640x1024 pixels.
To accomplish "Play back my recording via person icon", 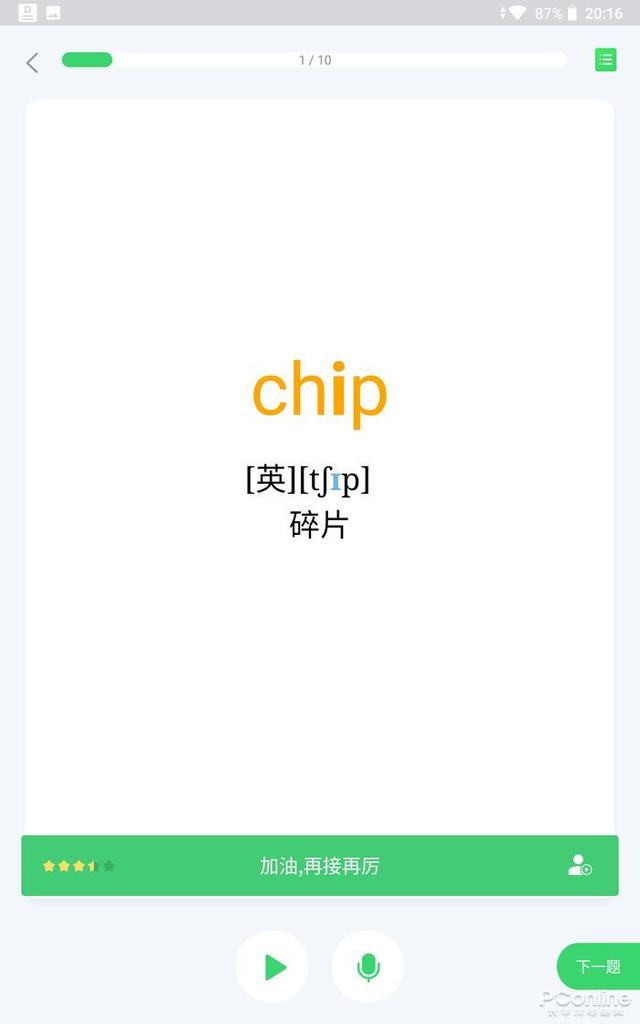I will pos(579,865).
